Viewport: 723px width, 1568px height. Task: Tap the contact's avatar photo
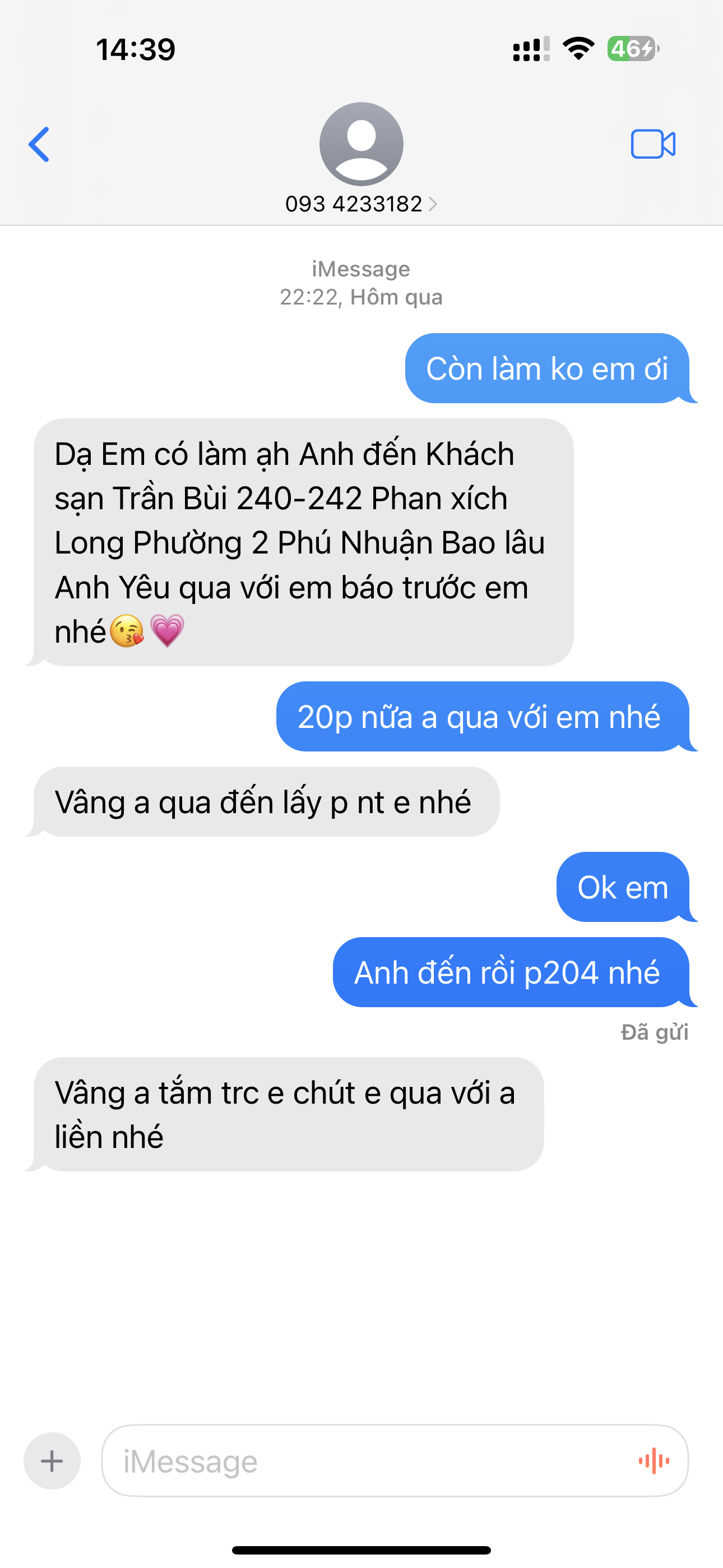pos(361,144)
